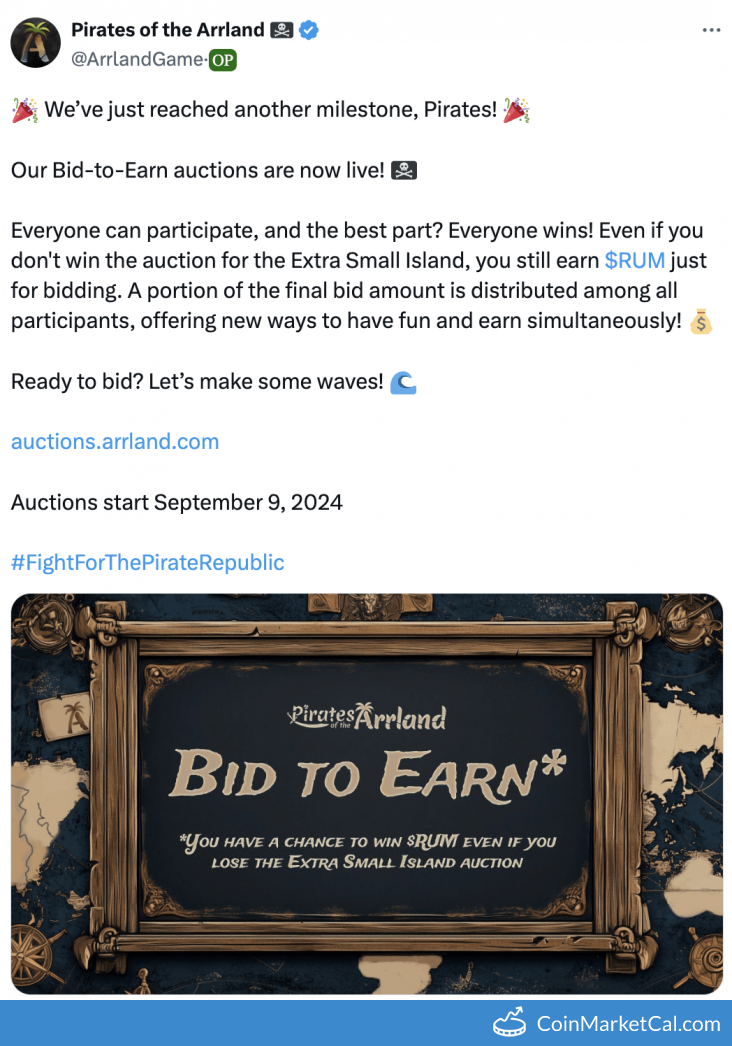View the Bid to Earn image
Image resolution: width=732 pixels, height=1046 pixels.
tap(366, 793)
